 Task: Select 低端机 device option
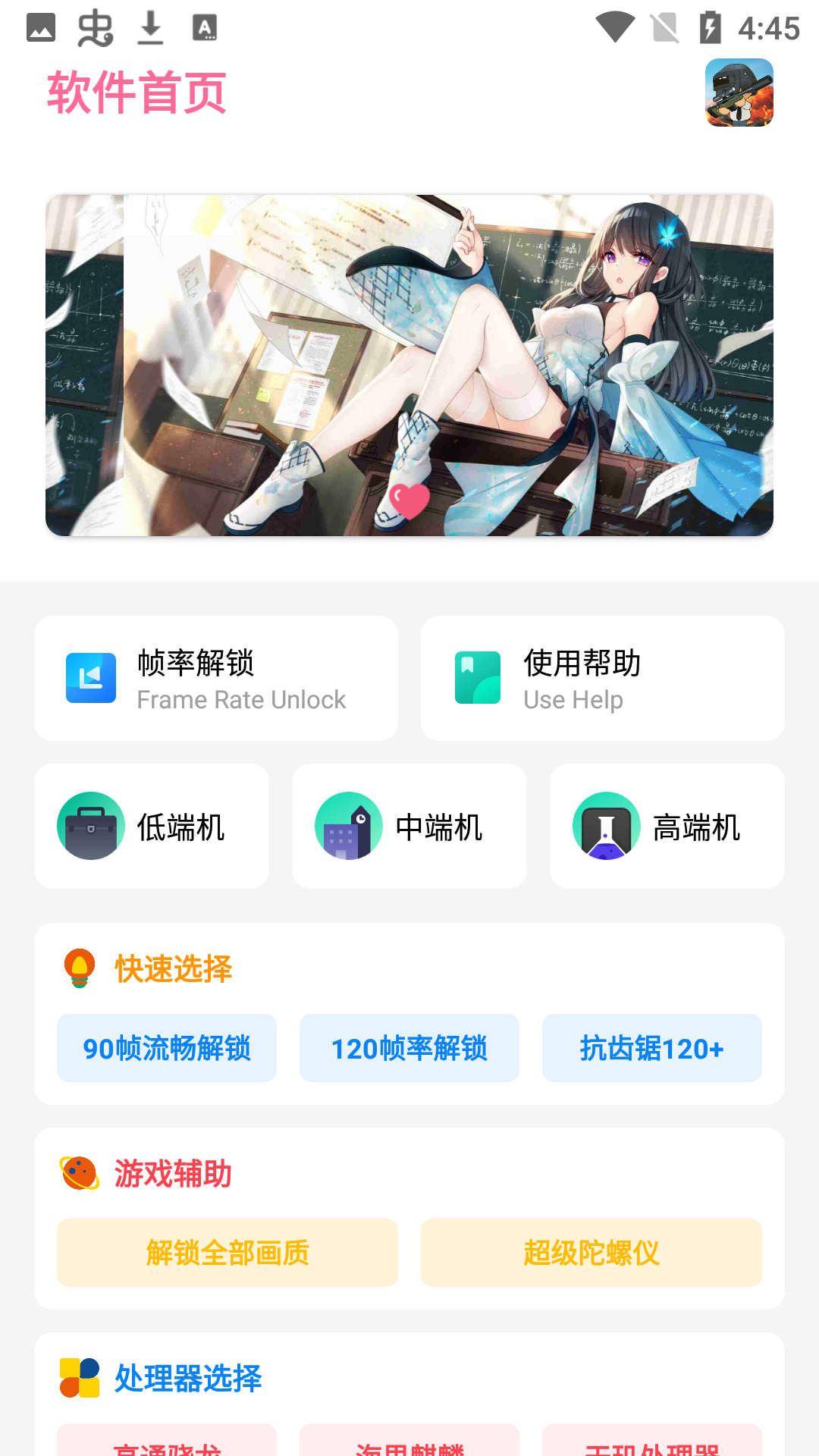pyautogui.click(x=152, y=826)
